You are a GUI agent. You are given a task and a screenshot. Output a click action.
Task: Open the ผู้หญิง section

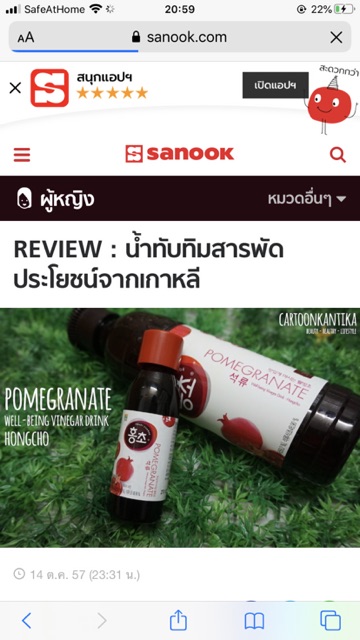[x=56, y=199]
